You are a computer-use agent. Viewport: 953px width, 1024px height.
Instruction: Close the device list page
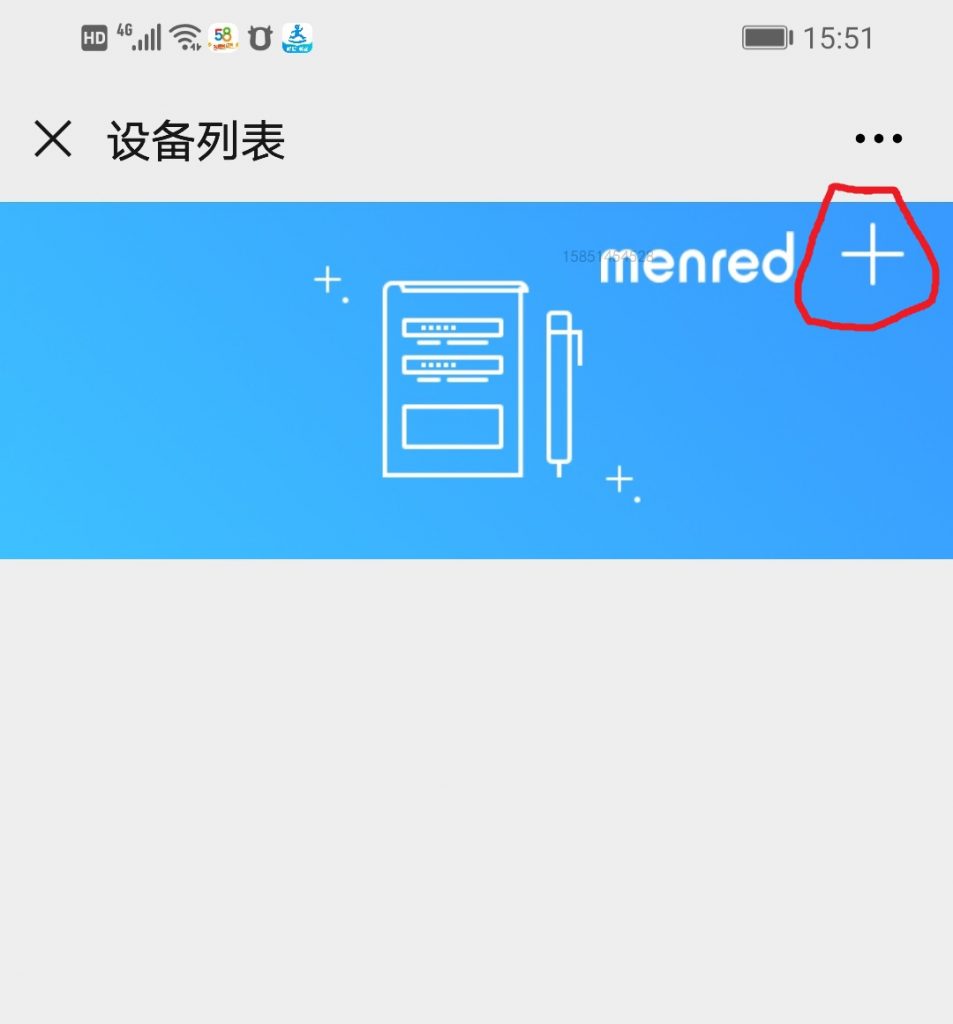pyautogui.click(x=52, y=139)
